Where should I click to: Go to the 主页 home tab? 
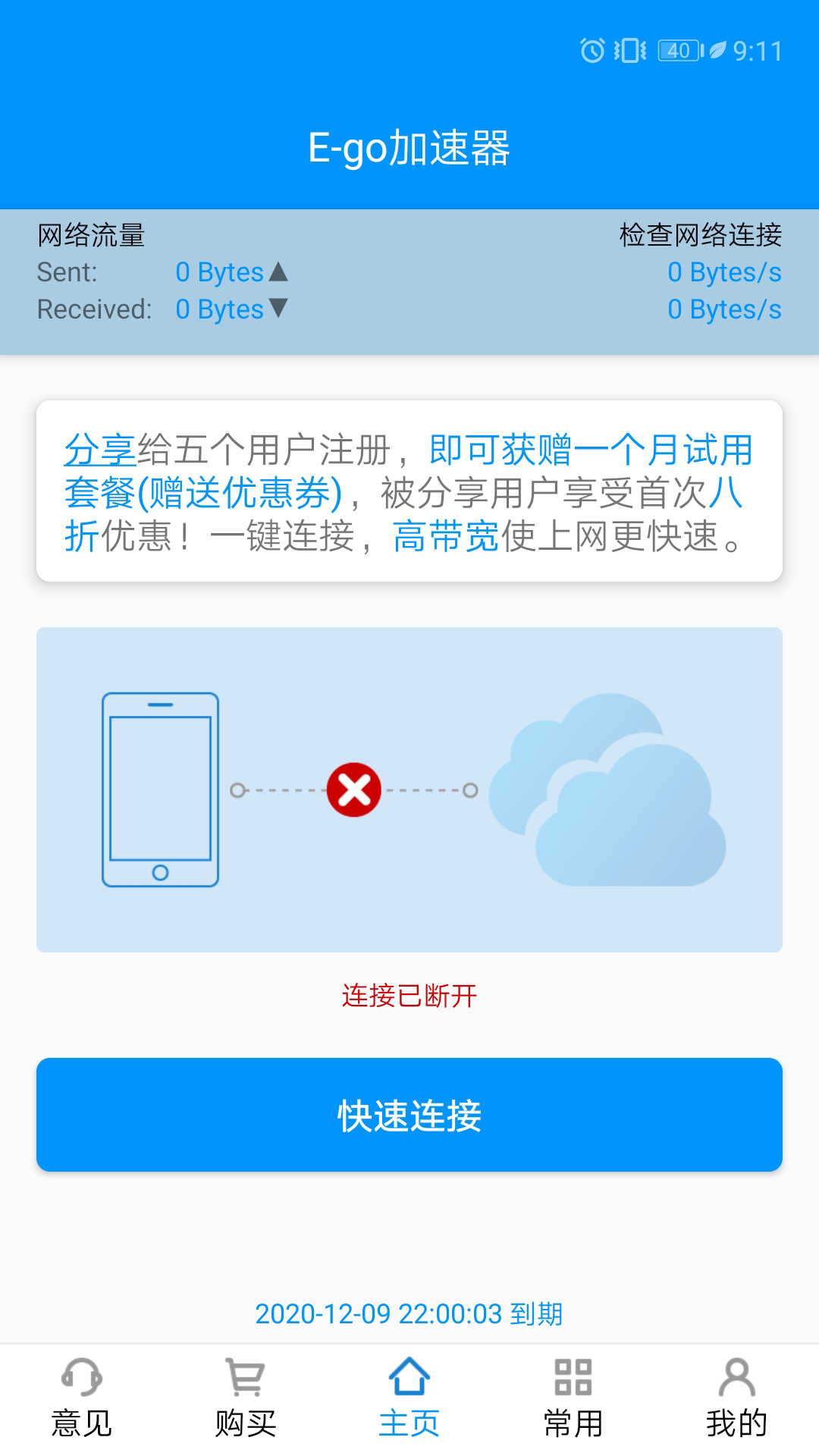pos(409,1399)
